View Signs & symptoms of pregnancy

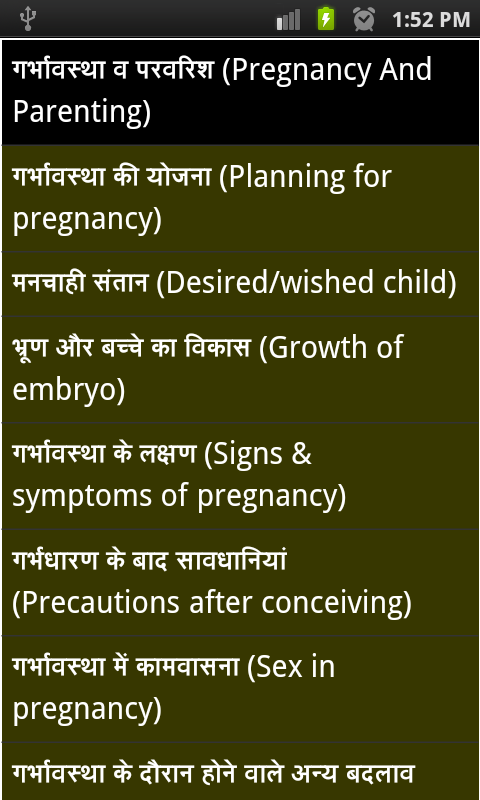coord(240,477)
